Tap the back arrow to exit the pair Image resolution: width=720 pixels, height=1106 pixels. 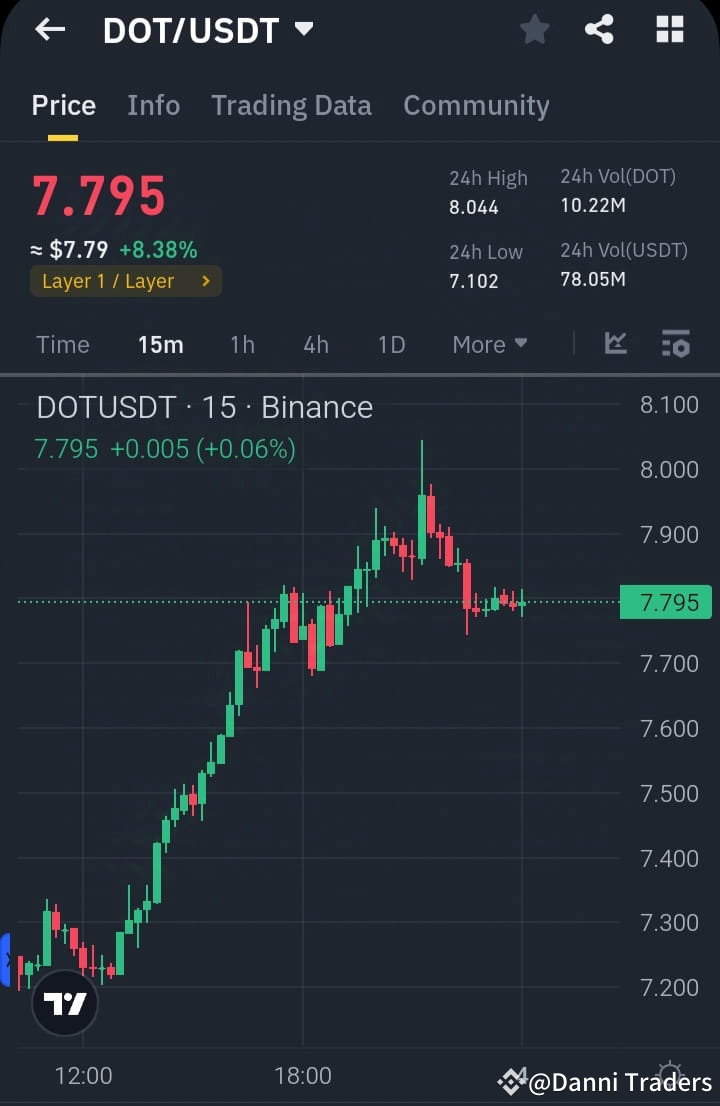point(49,29)
